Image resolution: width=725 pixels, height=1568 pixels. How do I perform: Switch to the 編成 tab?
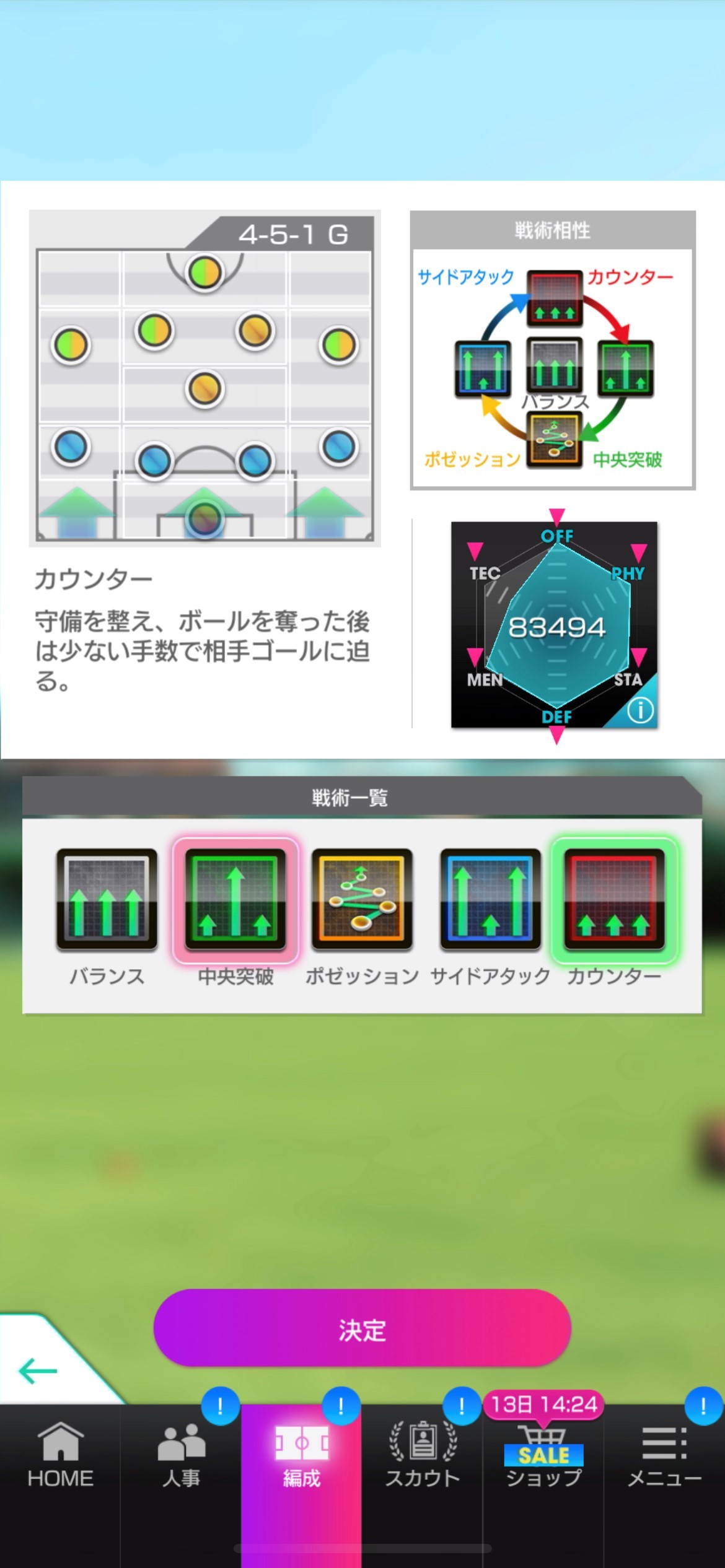pos(301,1455)
